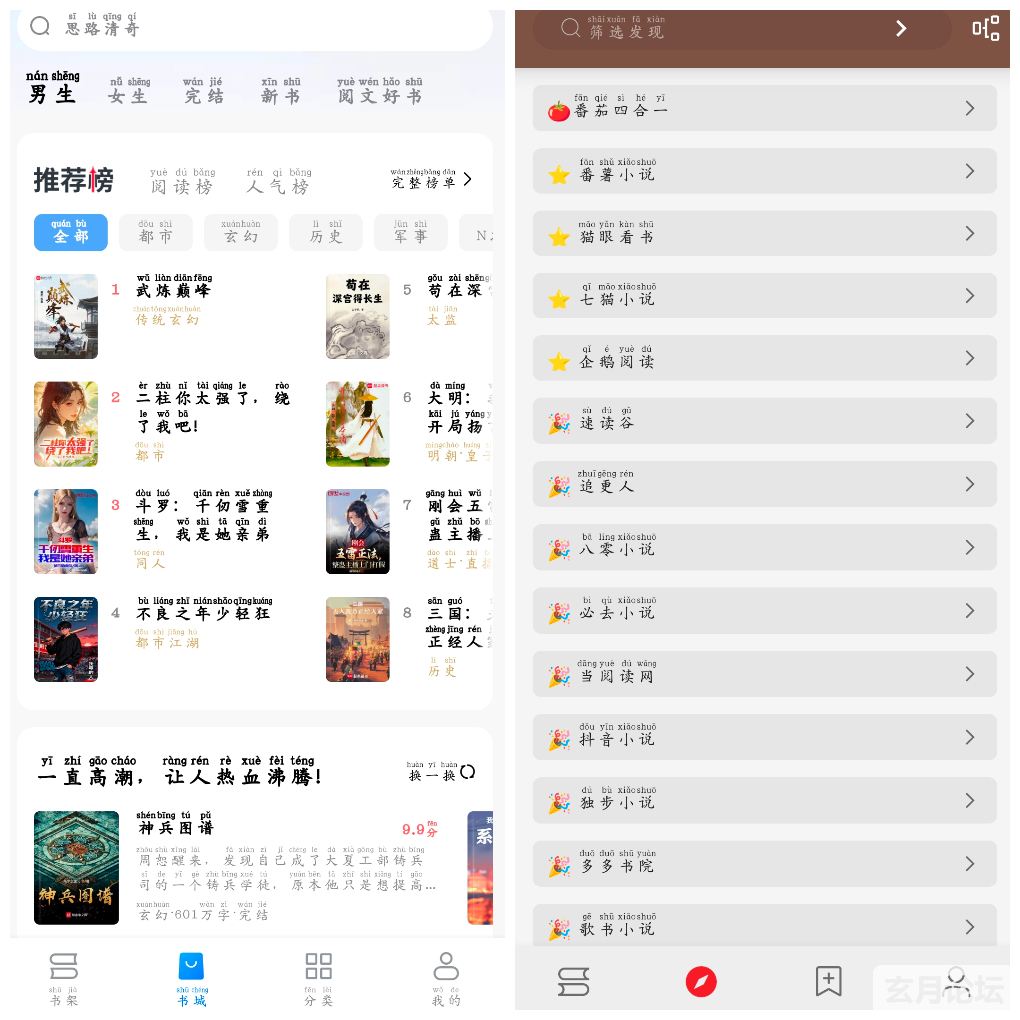Open the book 武炼巅峰
Image resolution: width=1020 pixels, height=1020 pixels.
173,291
